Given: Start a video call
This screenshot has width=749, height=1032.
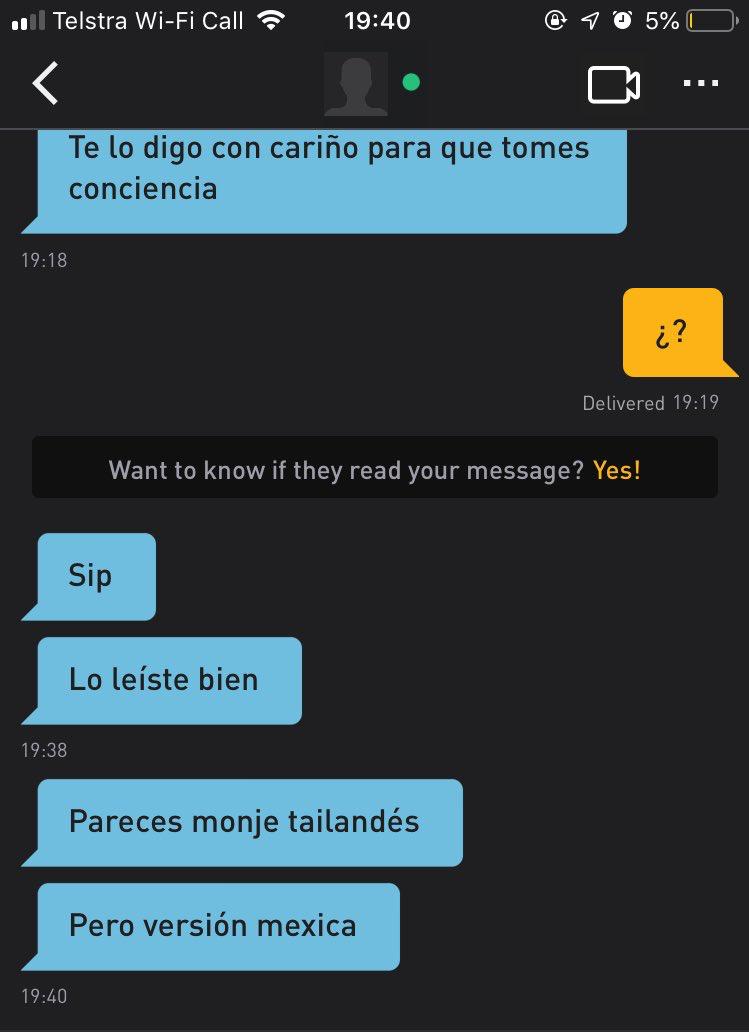Looking at the screenshot, I should click(x=613, y=84).
